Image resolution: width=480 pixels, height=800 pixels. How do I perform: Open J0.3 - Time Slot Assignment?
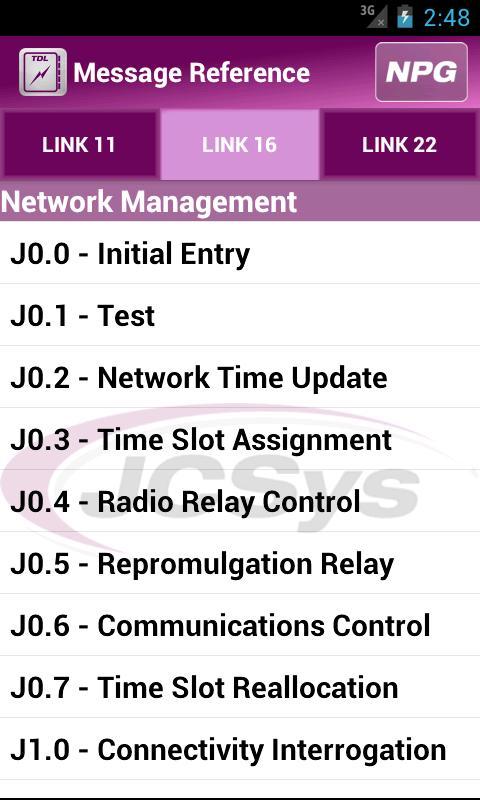click(240, 439)
